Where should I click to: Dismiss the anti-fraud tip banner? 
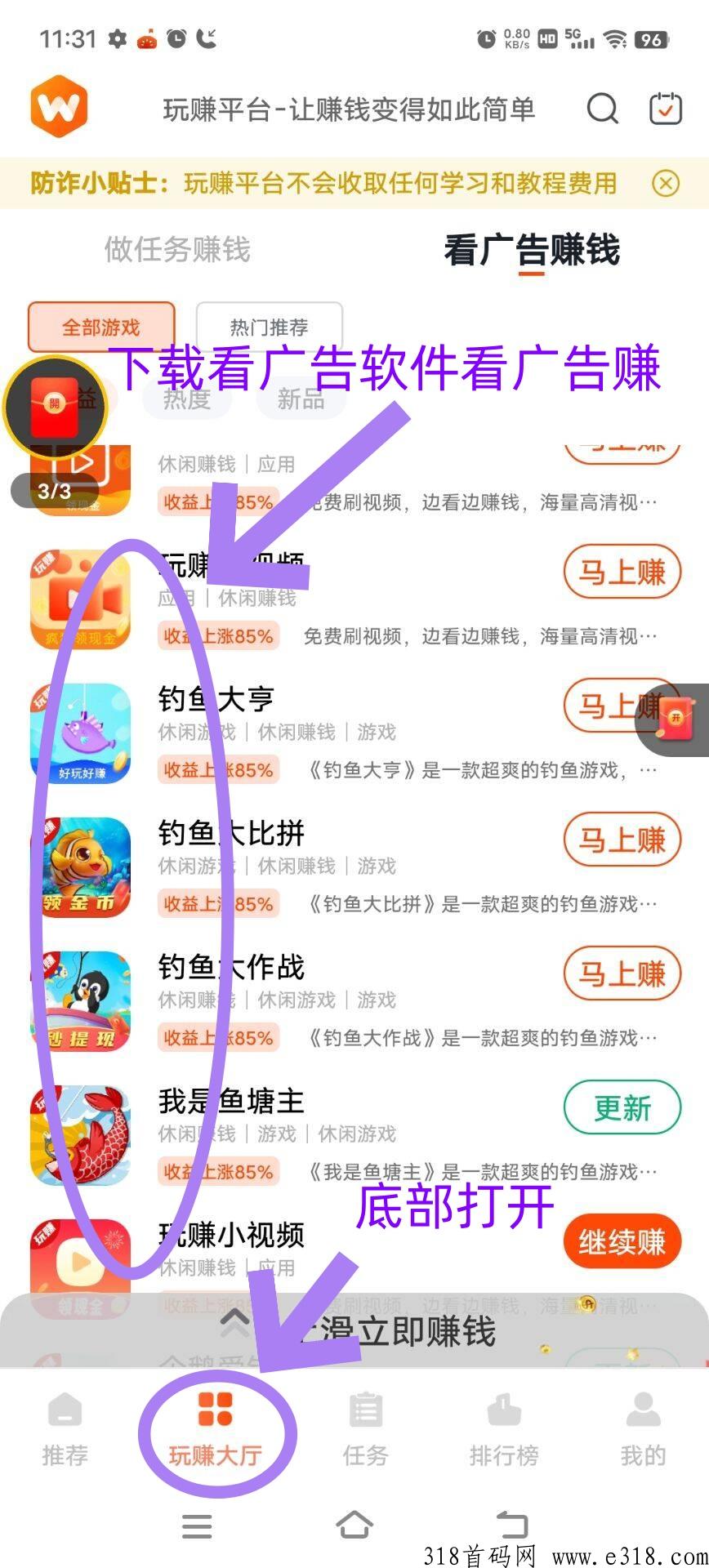666,184
